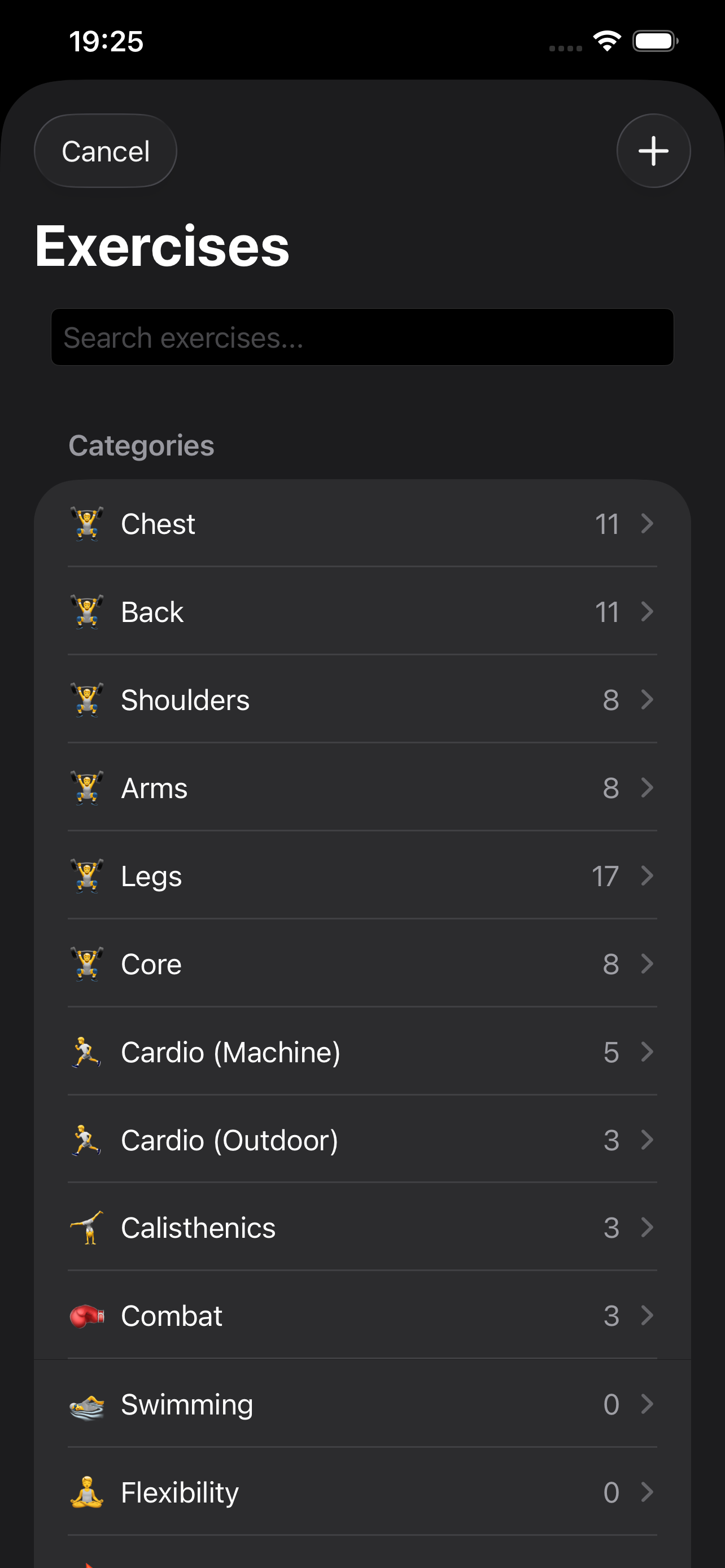The image size is (725, 1568).
Task: Tap the plus button to add an exercise
Action: pos(653,150)
